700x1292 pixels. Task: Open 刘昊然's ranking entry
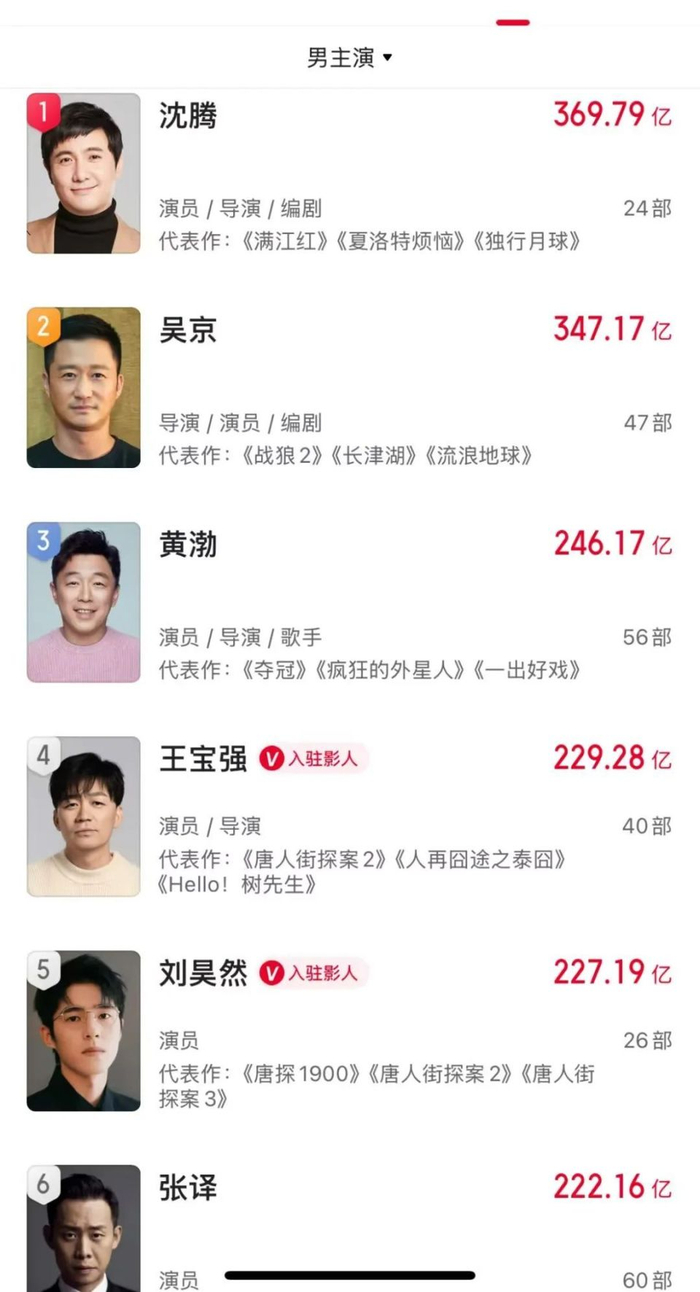(x=350, y=1031)
